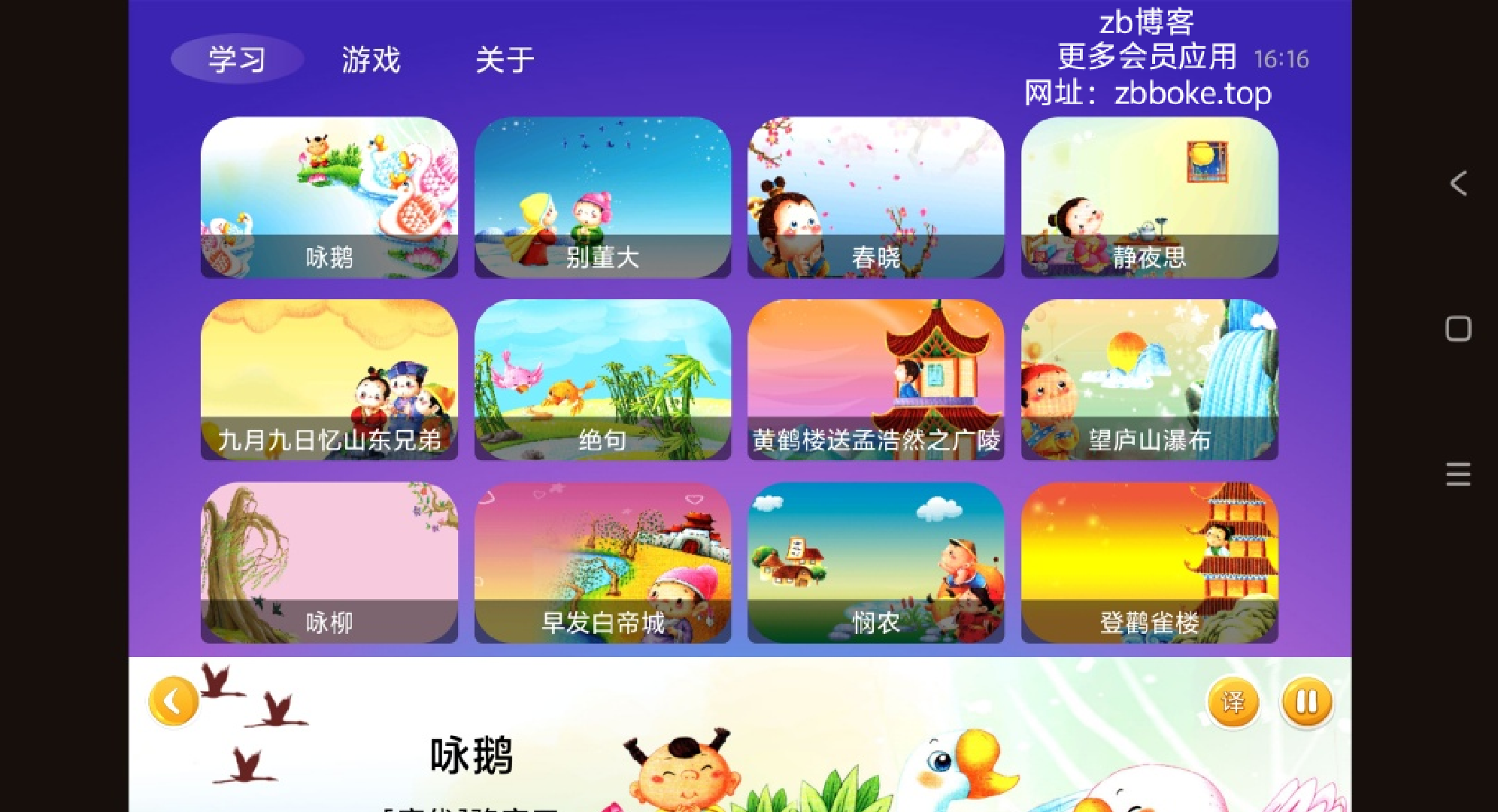Open the 登鹳雀楼 poem card
This screenshot has height=812, width=1498.
(1149, 562)
